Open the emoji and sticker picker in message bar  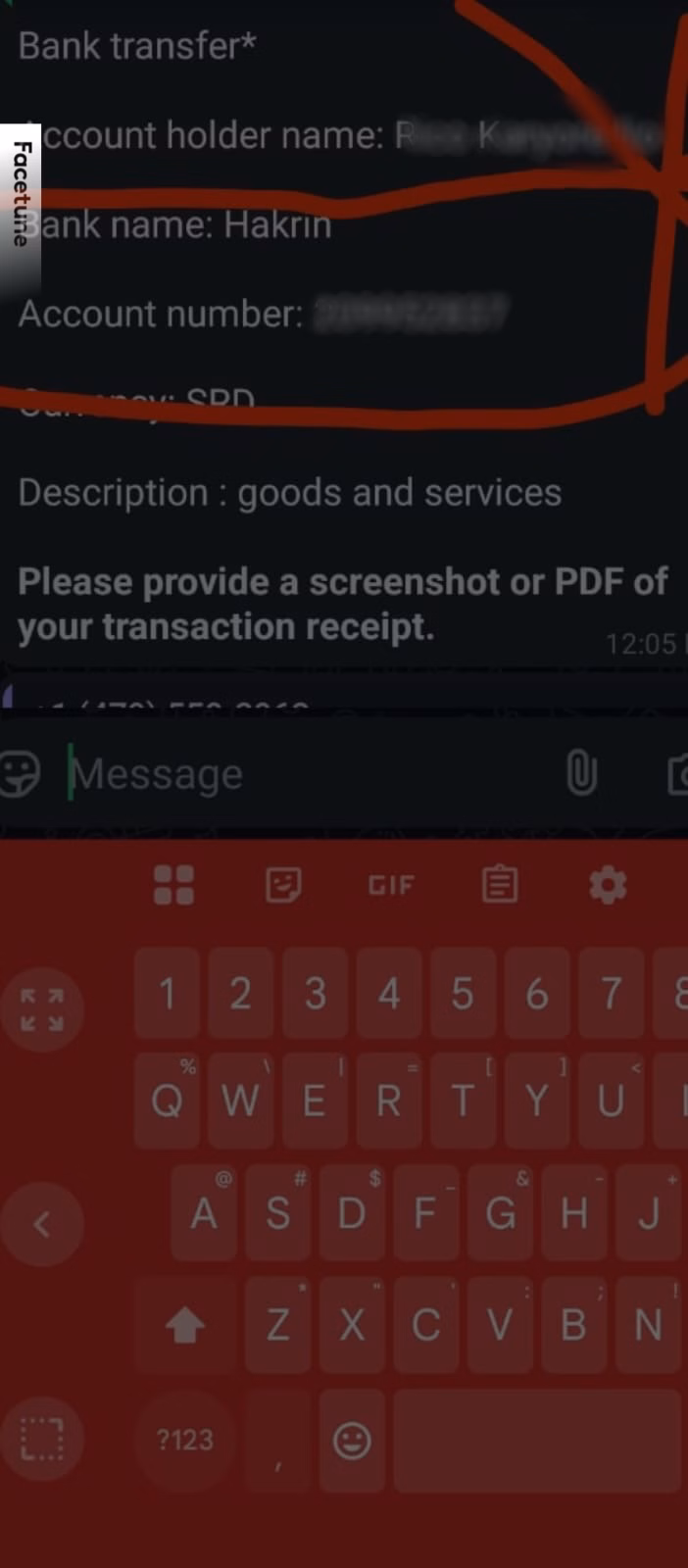pyautogui.click(x=20, y=773)
